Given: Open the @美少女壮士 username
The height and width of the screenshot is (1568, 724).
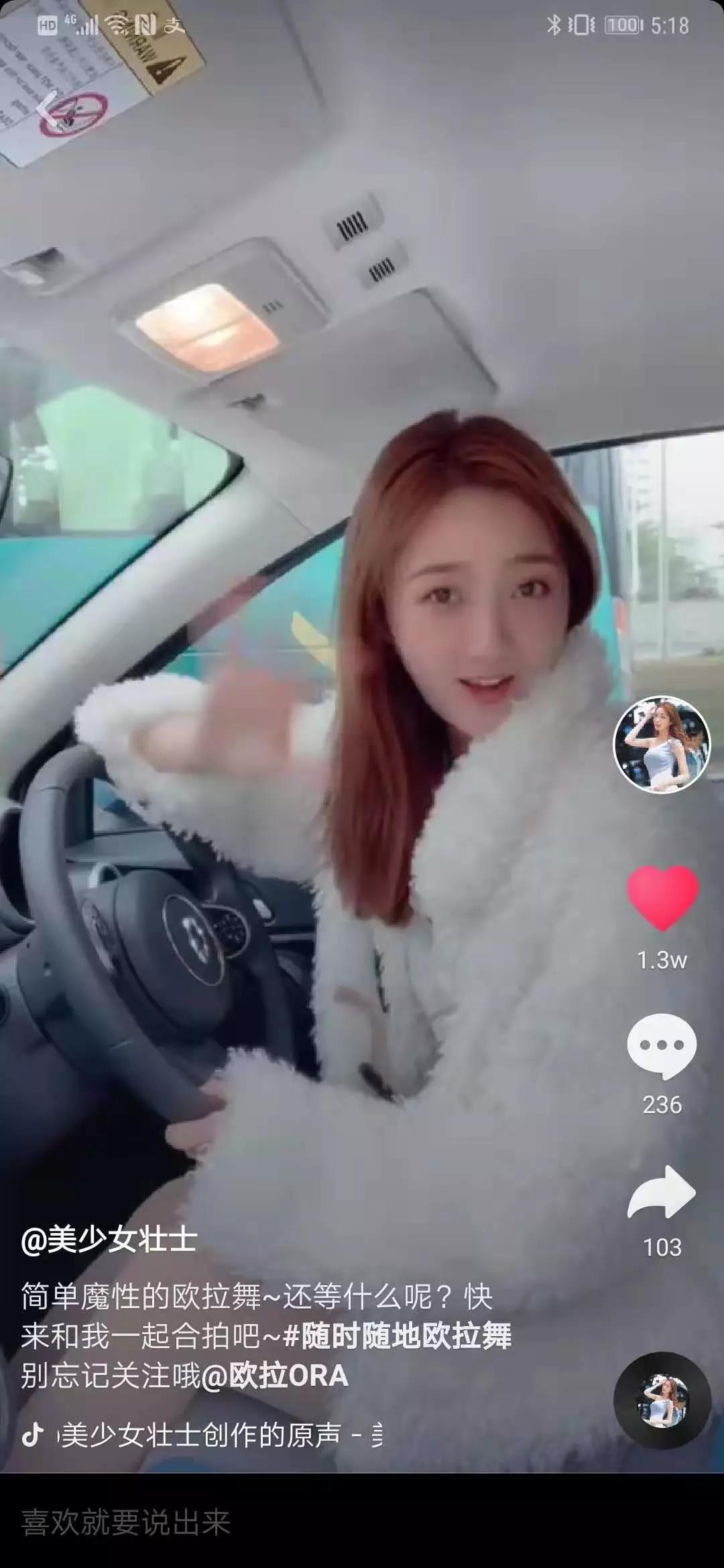Looking at the screenshot, I should point(109,1240).
